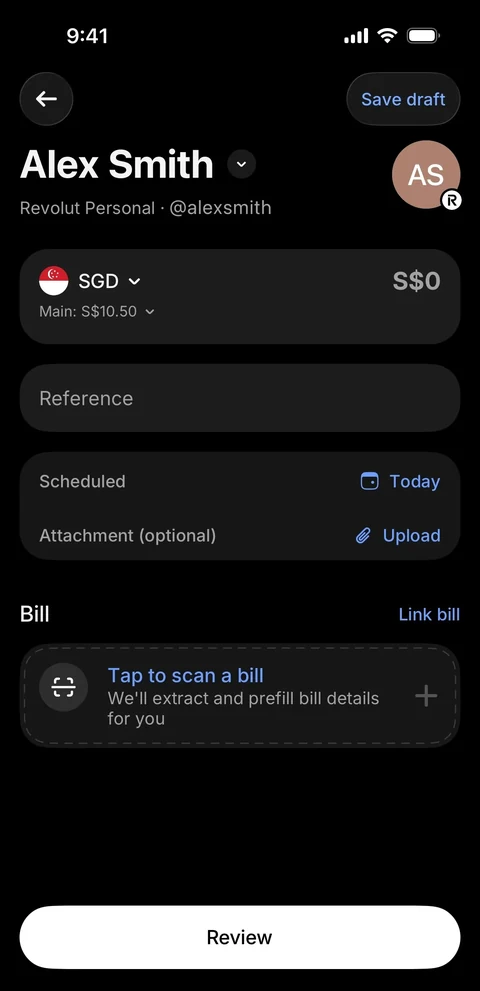
Task: Open the Link bill option
Action: [429, 614]
